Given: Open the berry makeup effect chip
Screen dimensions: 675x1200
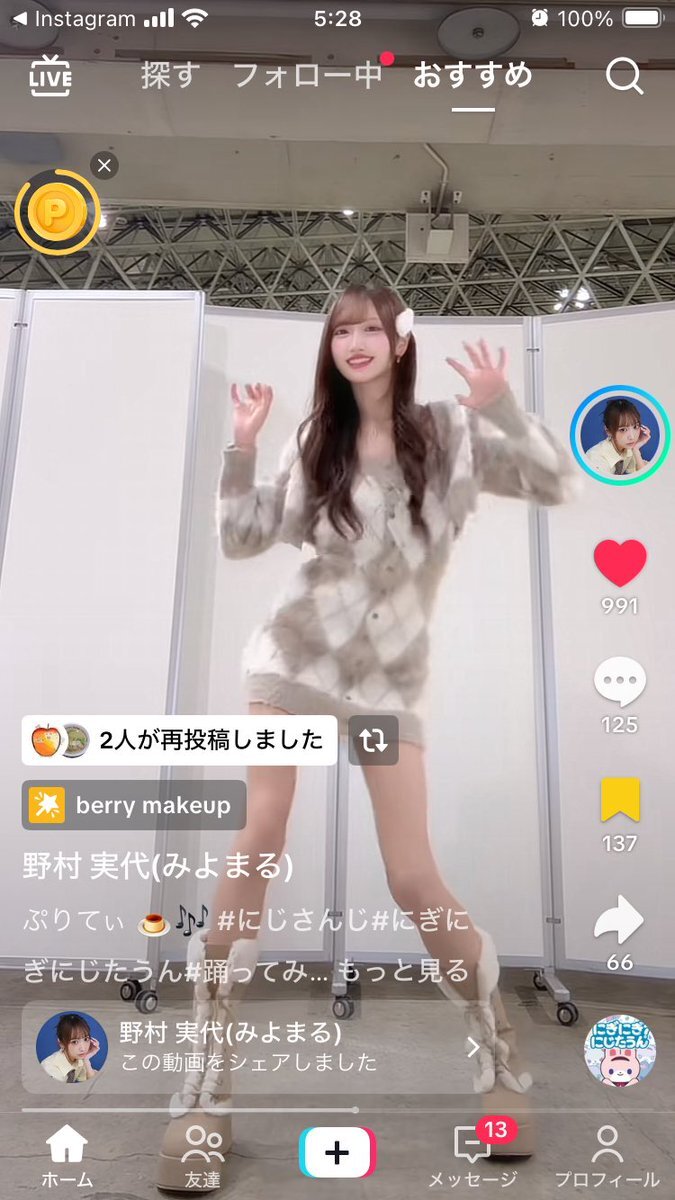Looking at the screenshot, I should (x=134, y=805).
